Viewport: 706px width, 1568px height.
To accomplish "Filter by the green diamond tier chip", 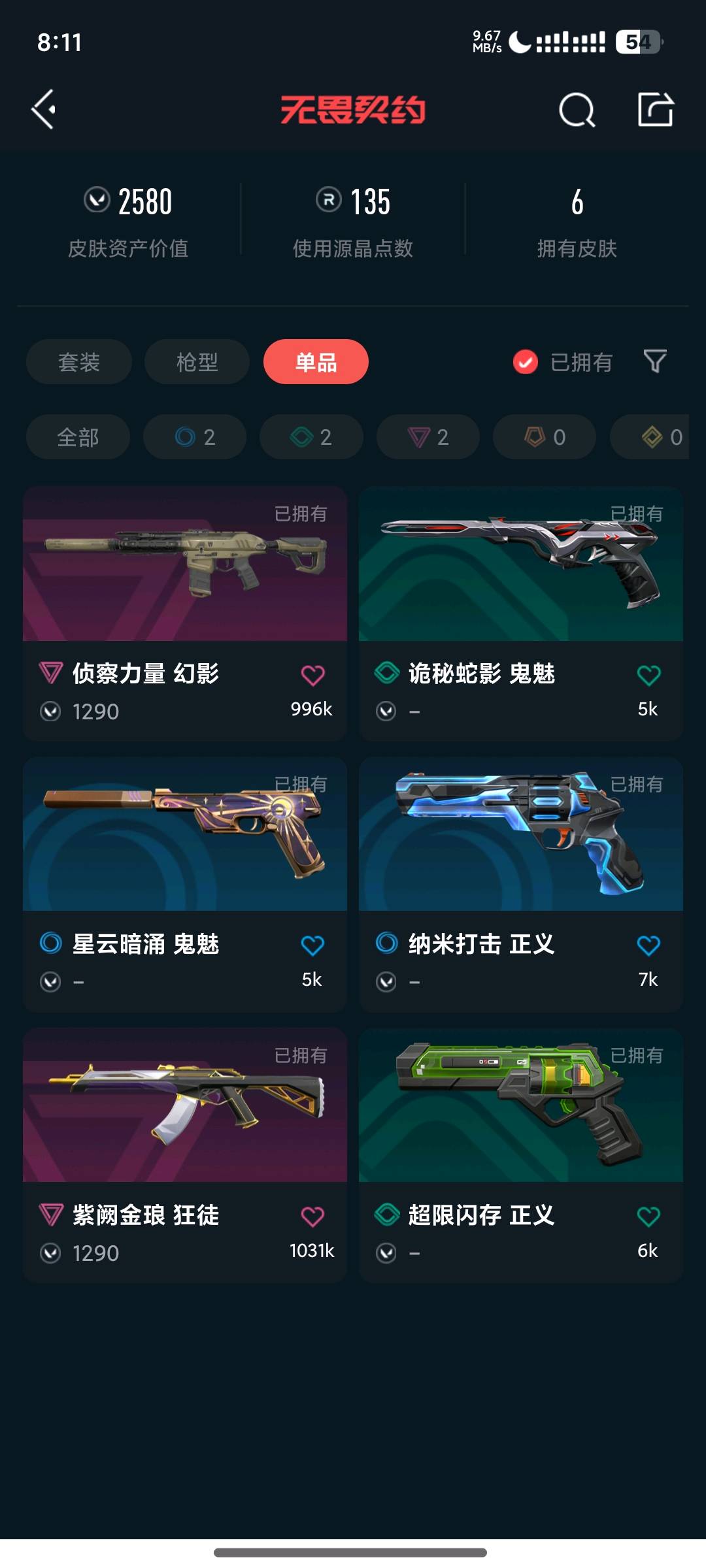I will point(311,437).
